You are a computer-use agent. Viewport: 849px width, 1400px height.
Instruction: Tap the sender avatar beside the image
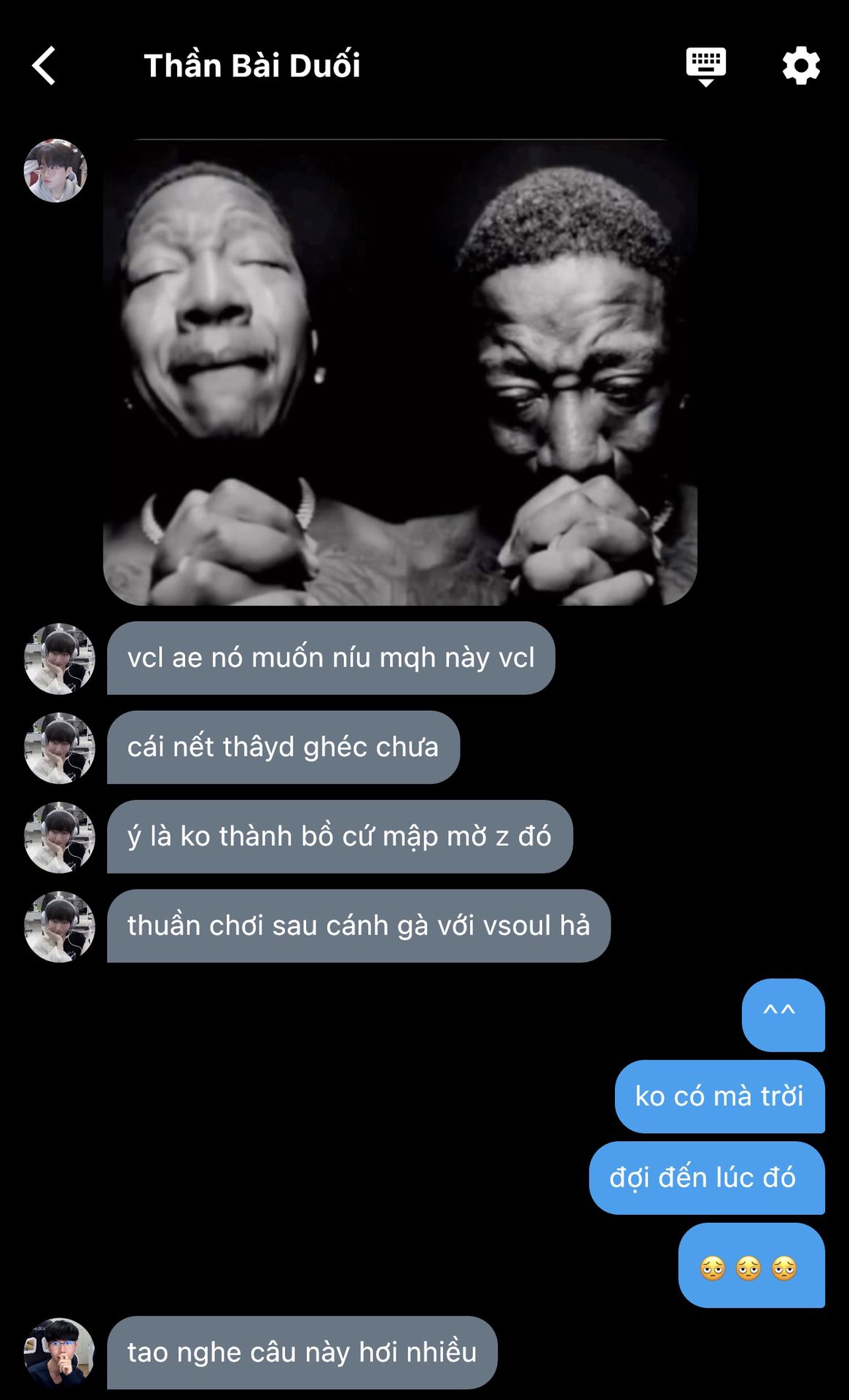(x=55, y=171)
